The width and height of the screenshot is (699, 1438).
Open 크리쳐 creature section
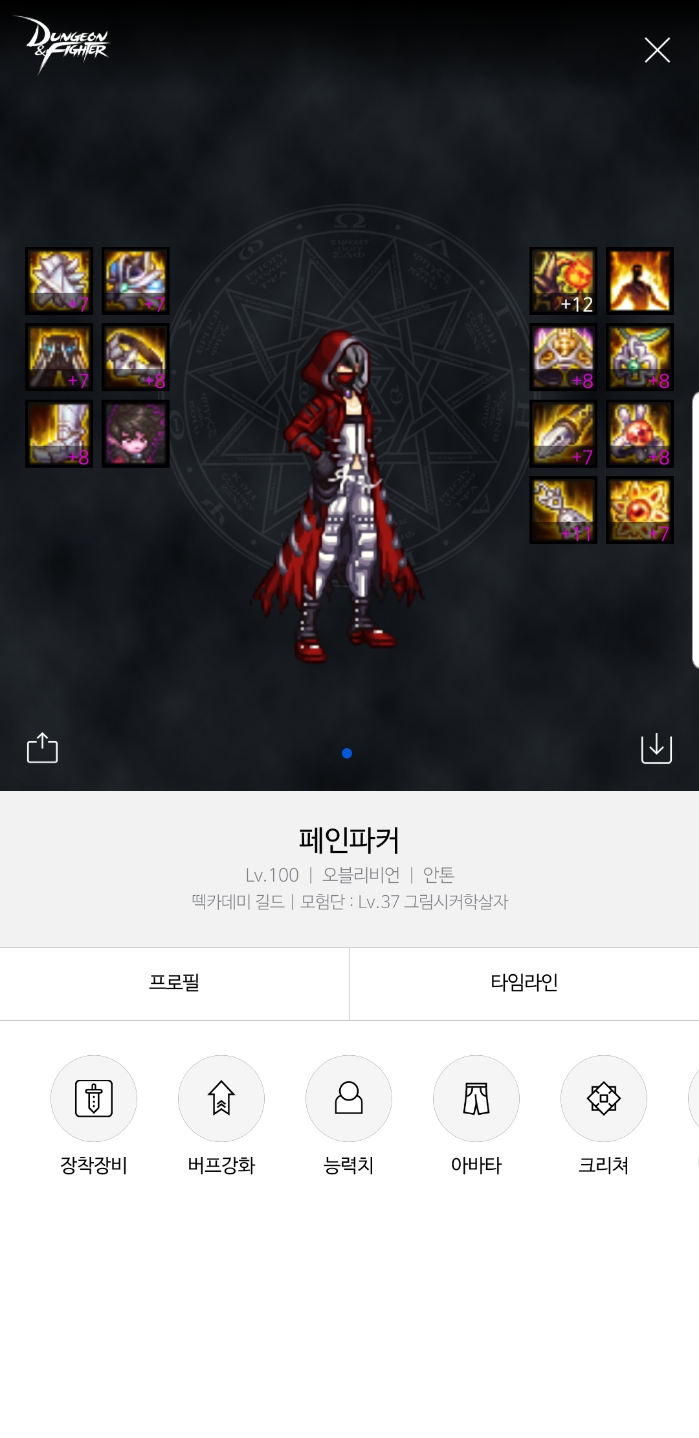(604, 1099)
